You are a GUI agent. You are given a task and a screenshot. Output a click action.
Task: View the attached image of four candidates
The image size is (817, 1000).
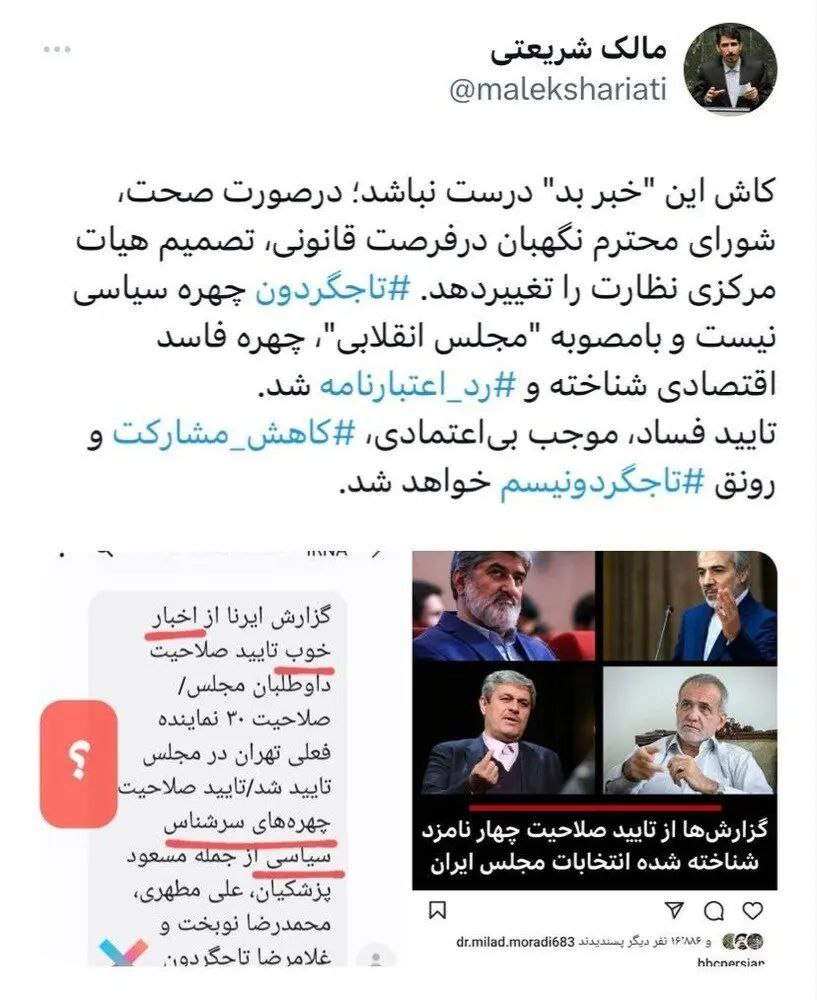(594, 720)
